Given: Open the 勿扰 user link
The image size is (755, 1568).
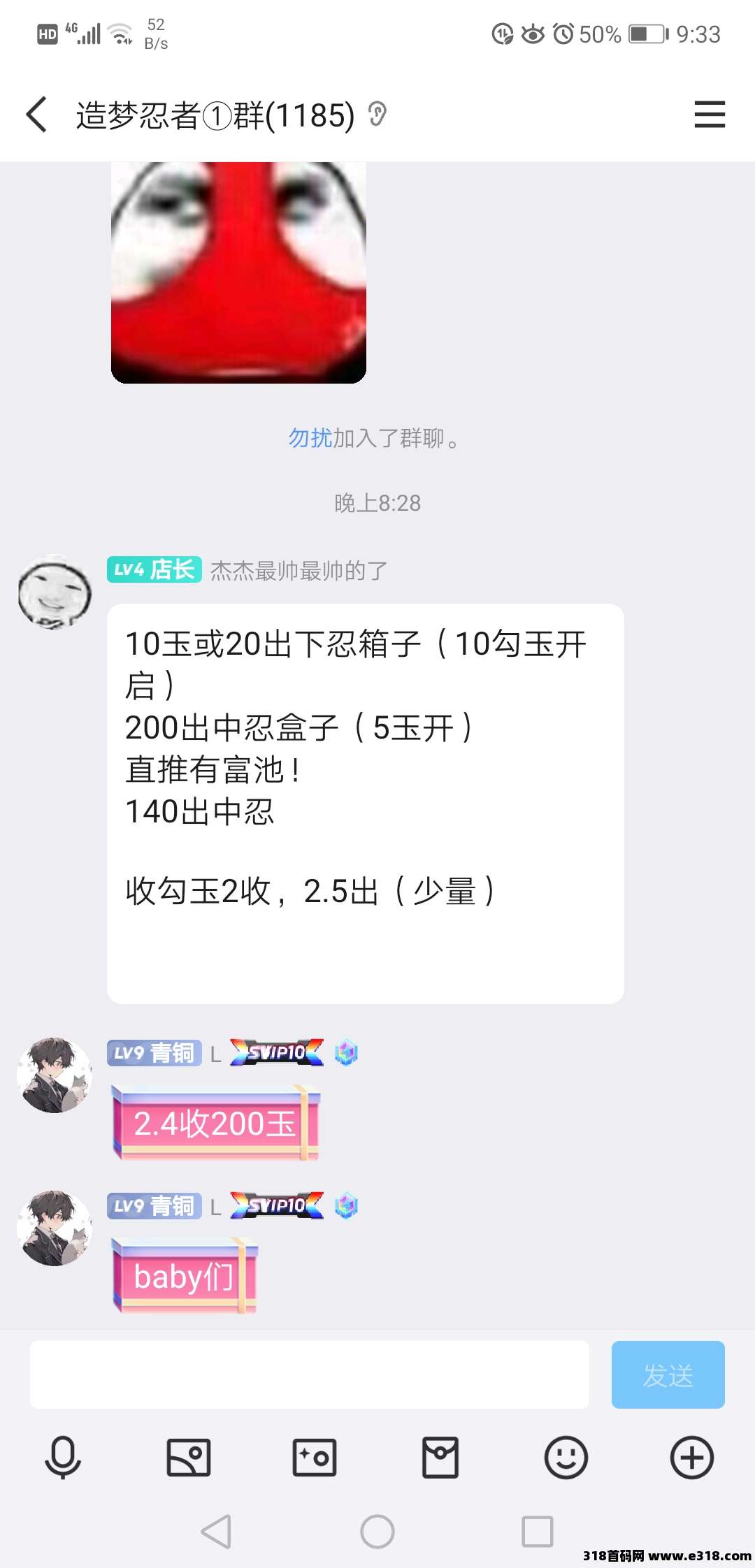Looking at the screenshot, I should [x=310, y=438].
